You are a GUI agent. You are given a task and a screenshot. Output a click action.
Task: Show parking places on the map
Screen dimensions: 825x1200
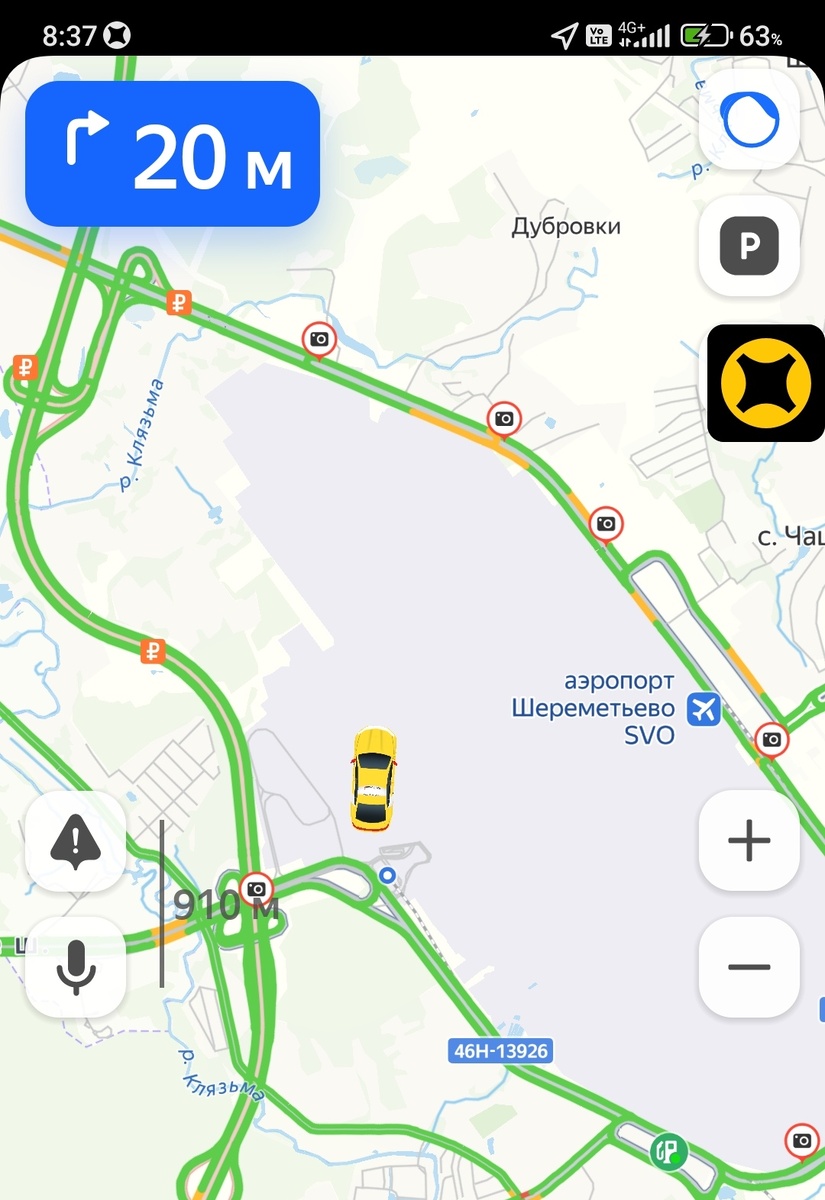pos(749,245)
